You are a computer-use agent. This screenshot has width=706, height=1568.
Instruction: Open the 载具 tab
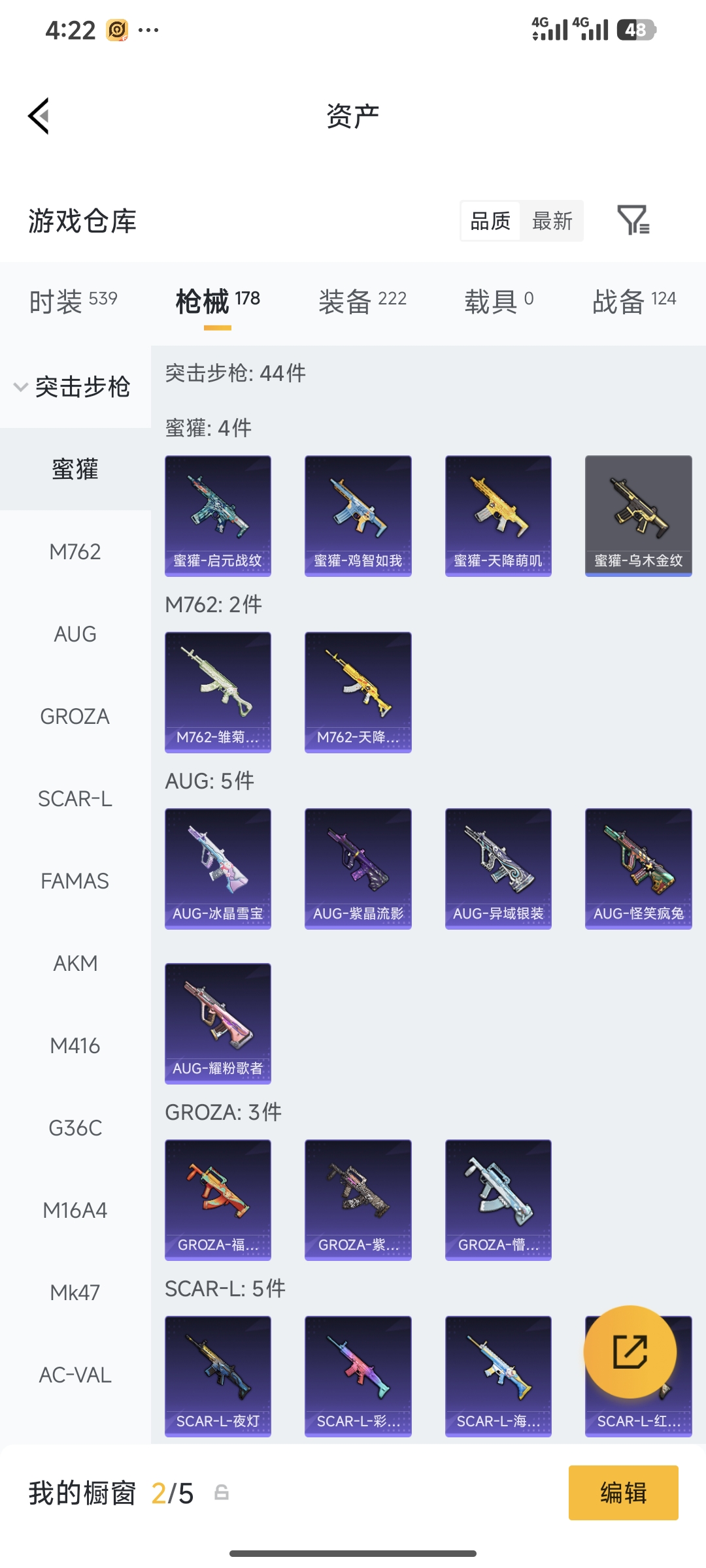click(x=499, y=301)
